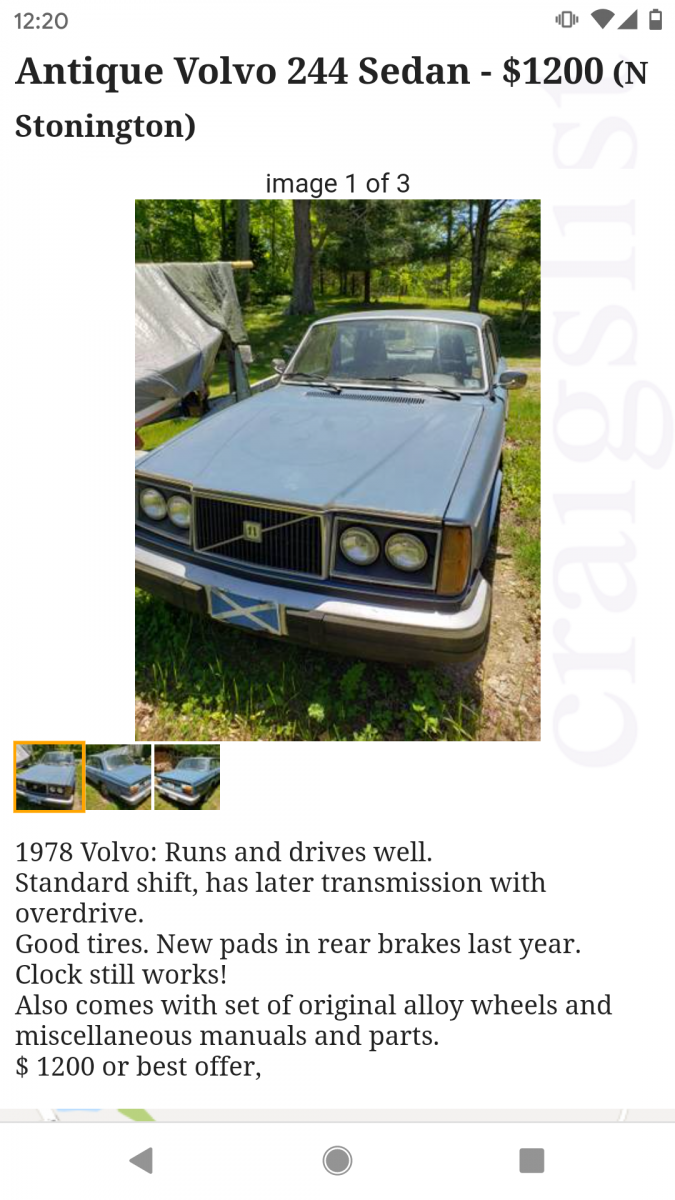Tap the system home button
Screen dimensions: 675x1200
coord(337,1160)
